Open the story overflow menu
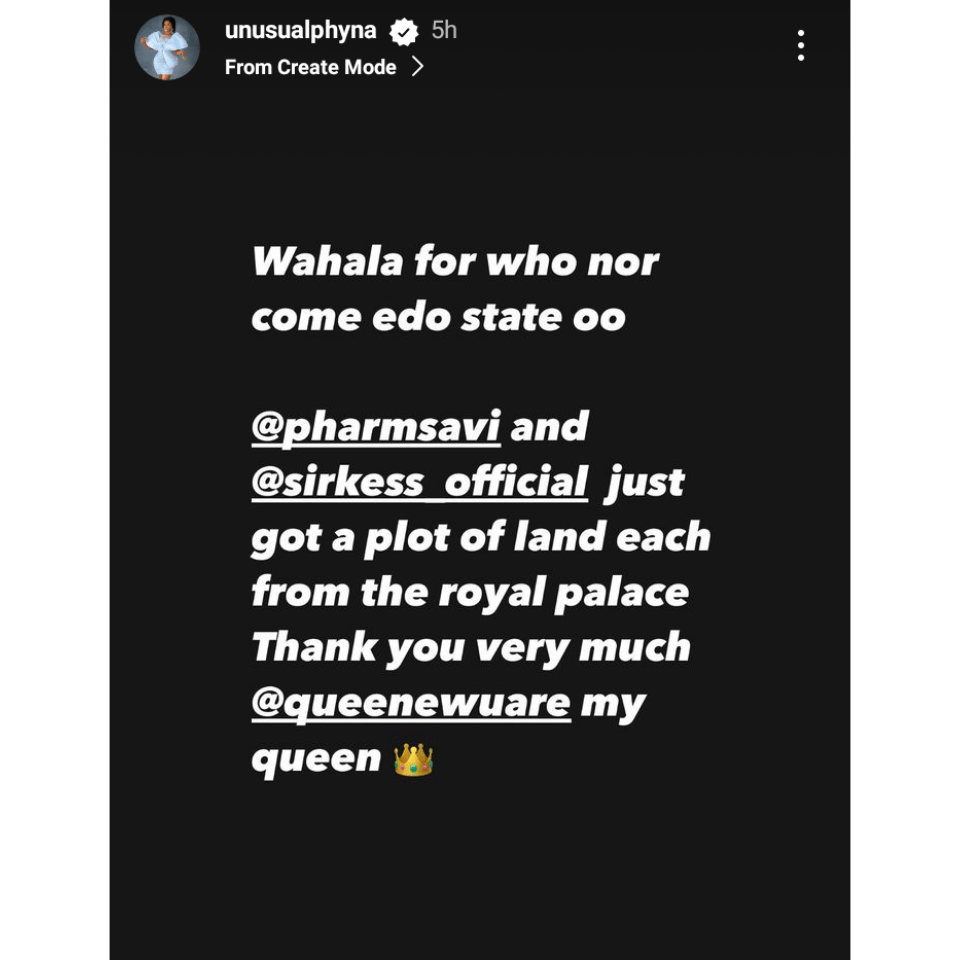The width and height of the screenshot is (960, 960). pyautogui.click(x=800, y=46)
